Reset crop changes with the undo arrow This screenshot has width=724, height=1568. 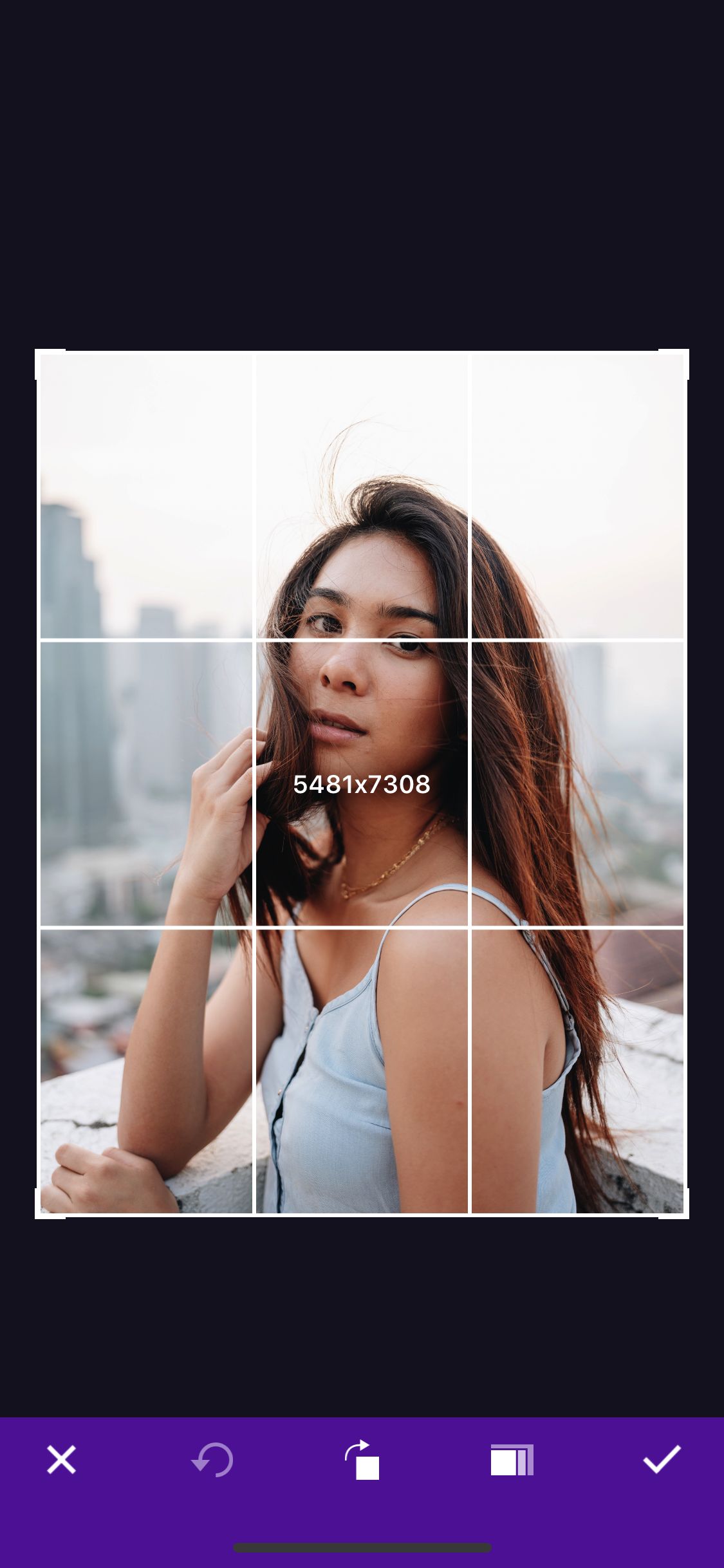[x=212, y=1459]
